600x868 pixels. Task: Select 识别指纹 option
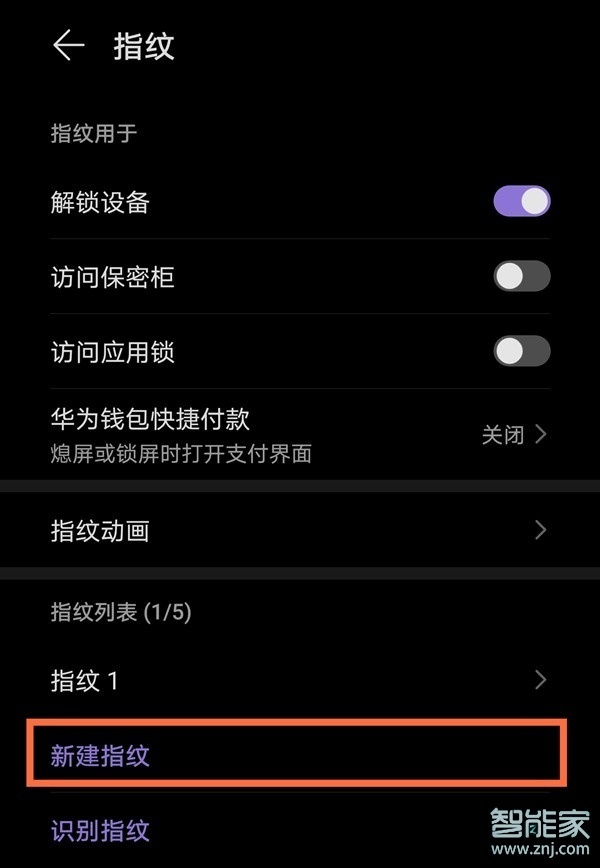(100, 830)
